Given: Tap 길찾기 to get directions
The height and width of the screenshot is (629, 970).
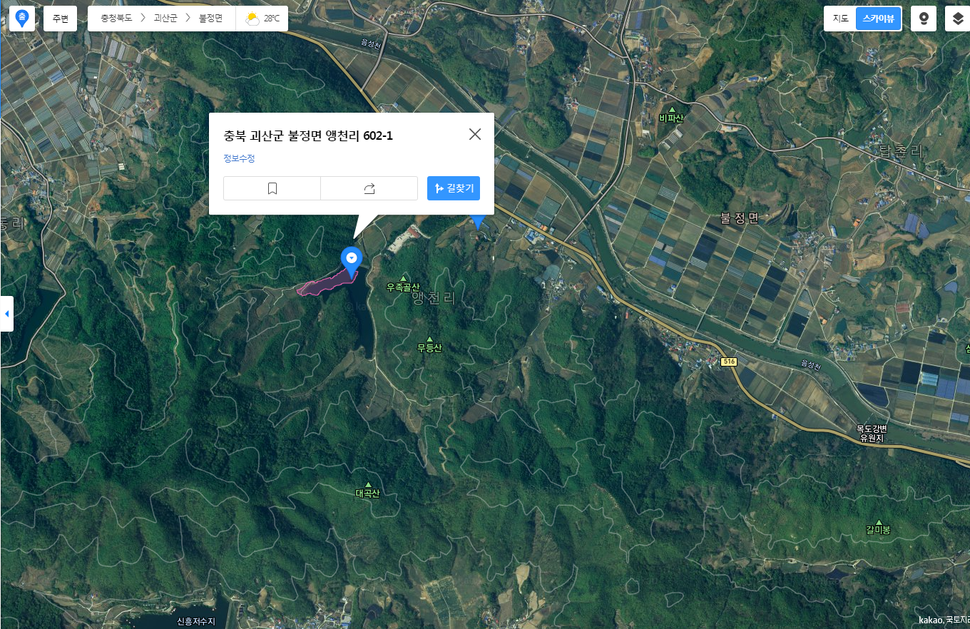Looking at the screenshot, I should (453, 188).
